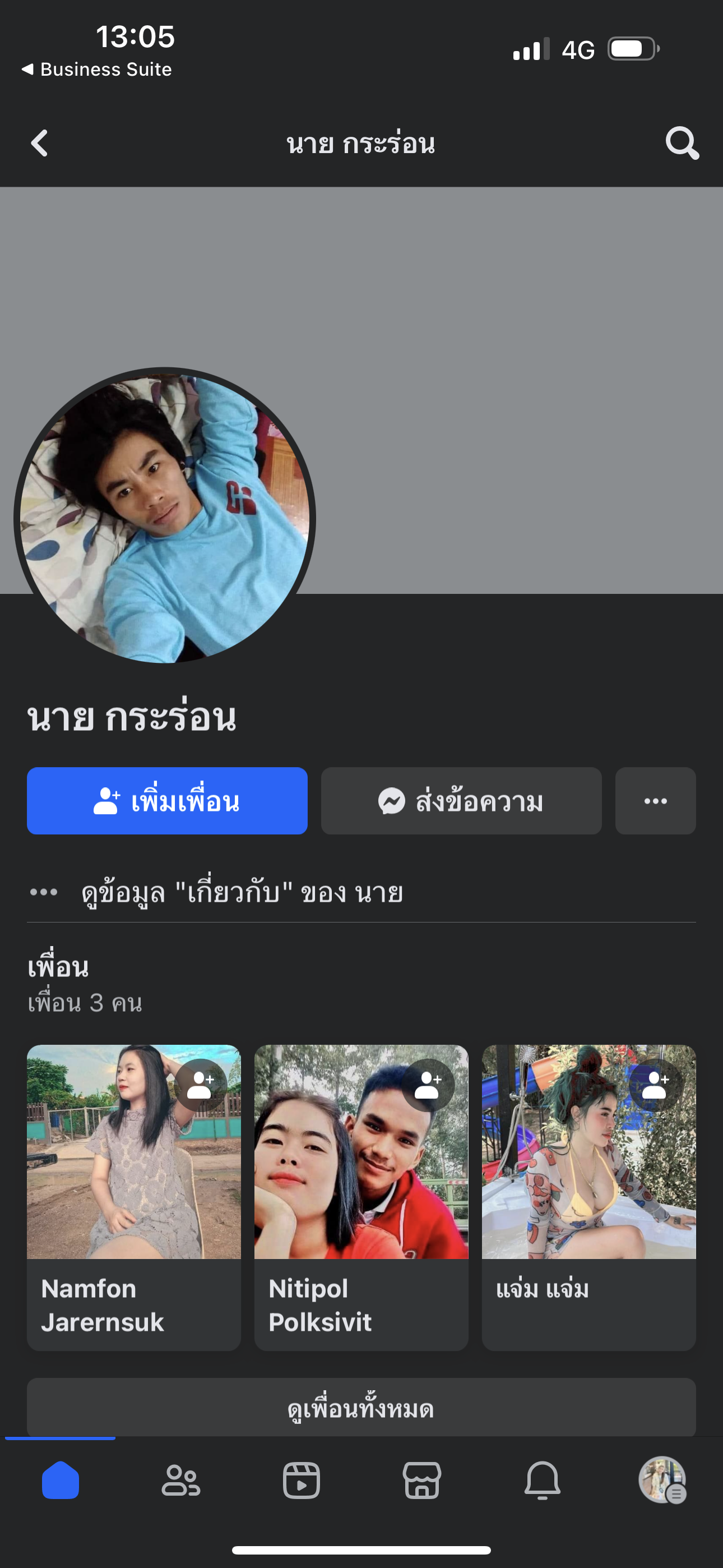
Task: Open search from the magnifier icon
Action: [x=682, y=144]
